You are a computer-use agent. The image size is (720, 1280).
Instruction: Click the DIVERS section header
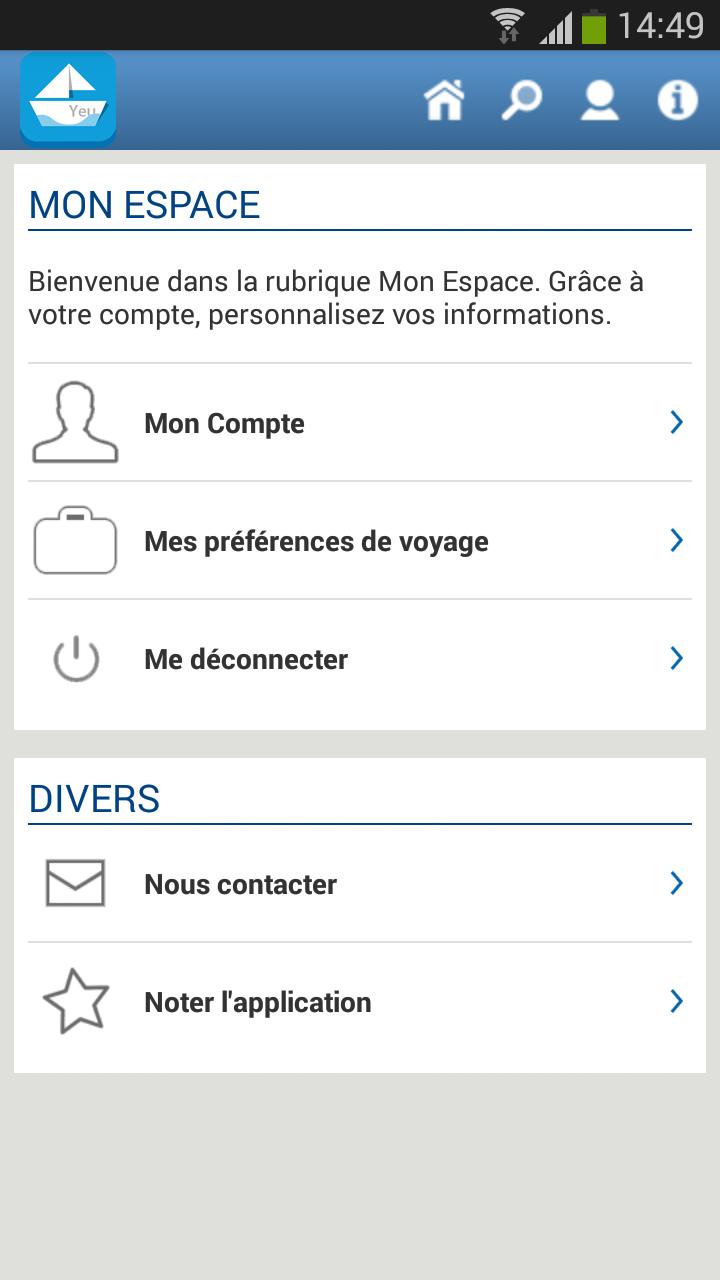(95, 798)
